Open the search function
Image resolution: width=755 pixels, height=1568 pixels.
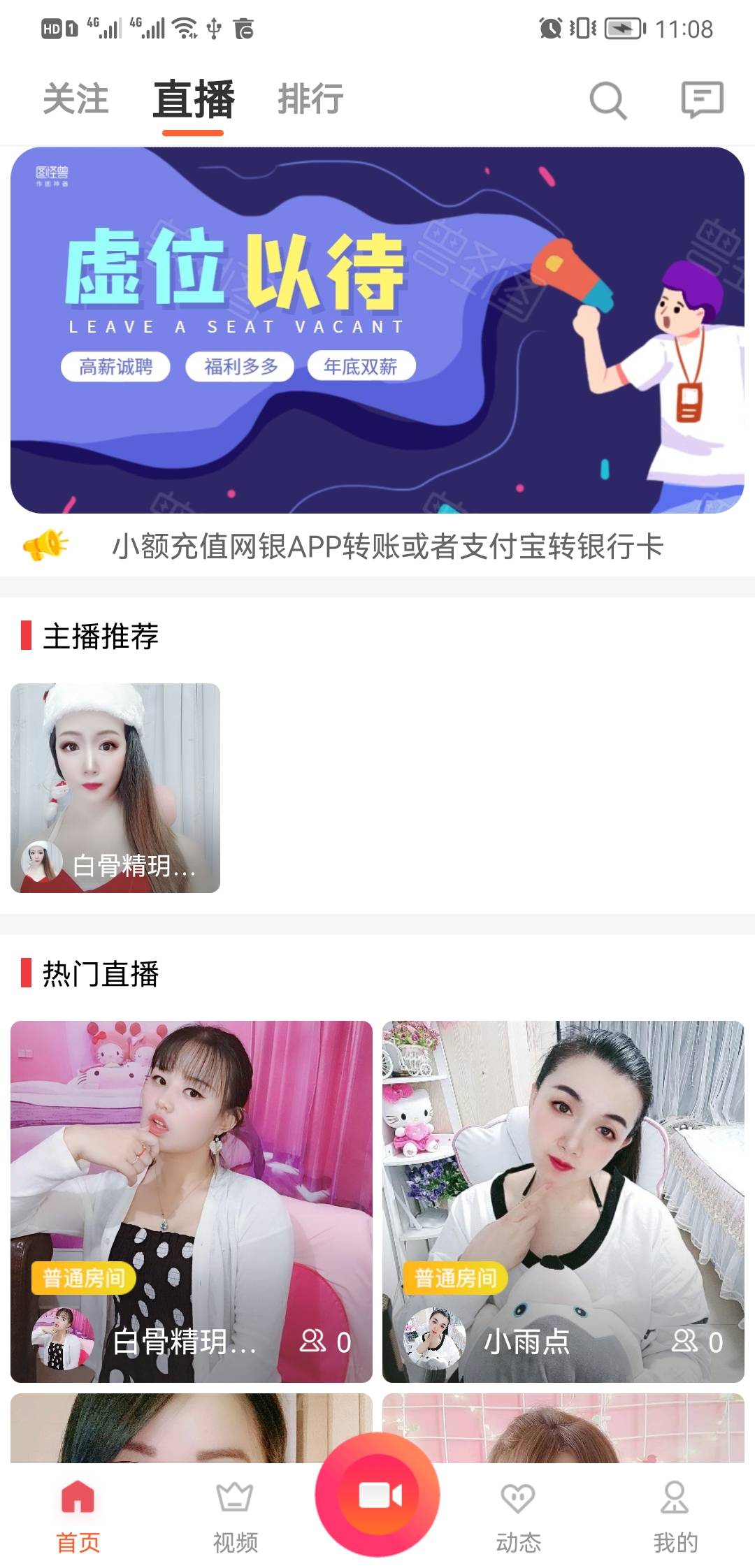607,100
